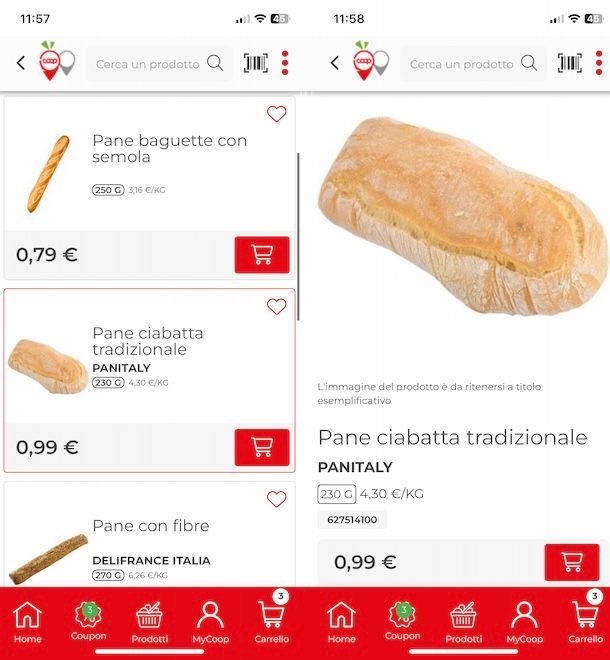
Task: Like Pane ciabatta tradizionale in the list
Action: pyautogui.click(x=276, y=307)
